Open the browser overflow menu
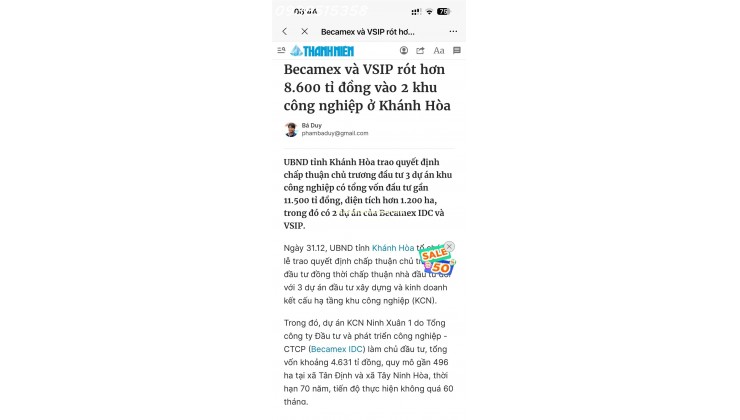Screen dimensions: 740x420 coord(455,31)
